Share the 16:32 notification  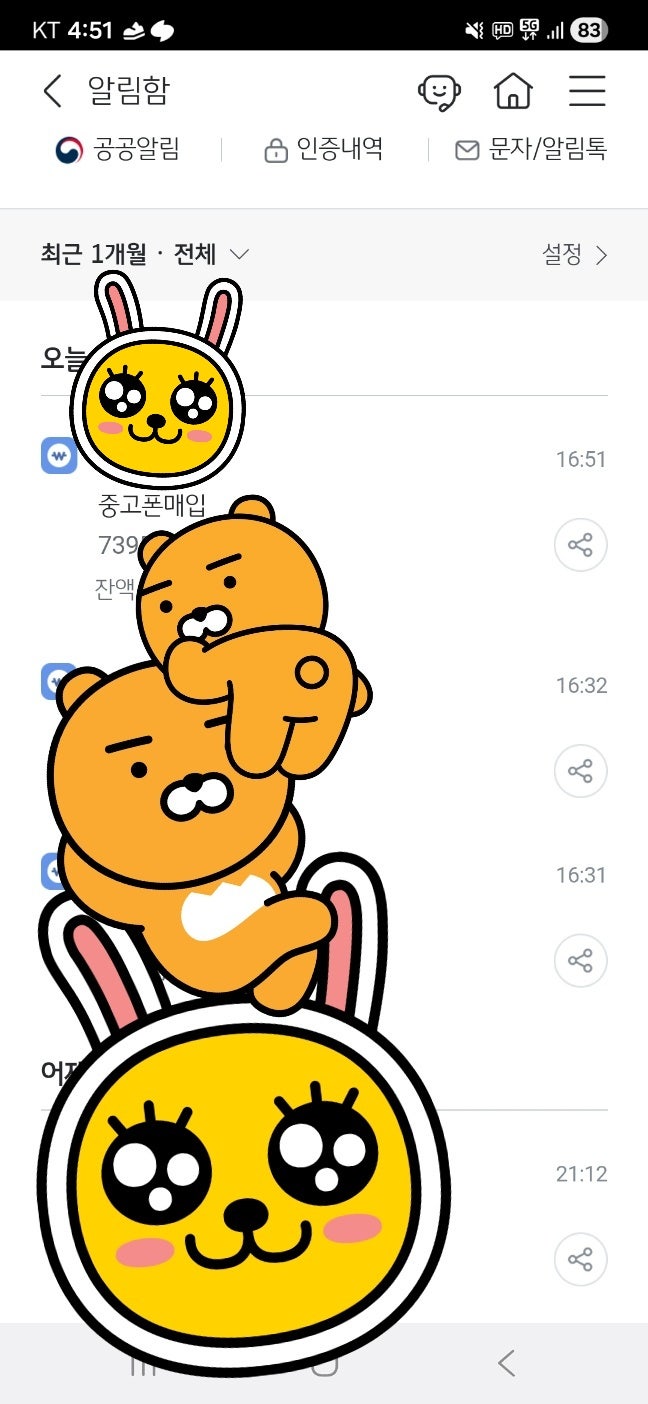(580, 771)
